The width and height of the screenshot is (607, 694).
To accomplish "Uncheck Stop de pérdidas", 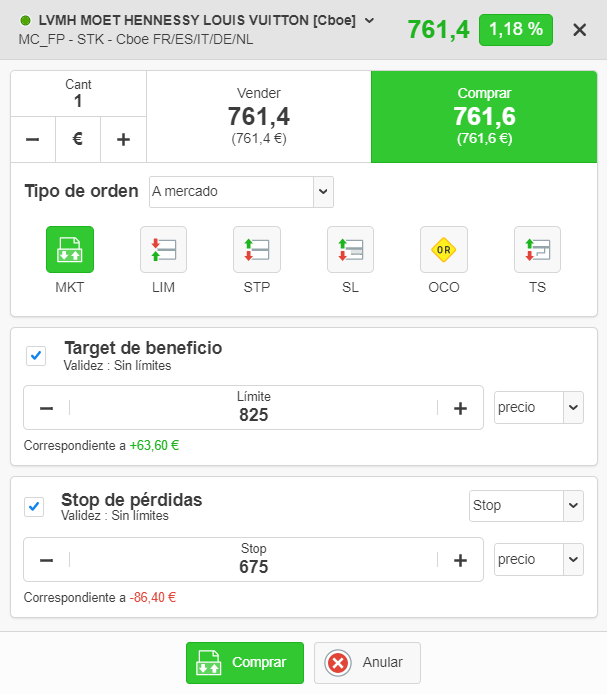I will [x=35, y=507].
